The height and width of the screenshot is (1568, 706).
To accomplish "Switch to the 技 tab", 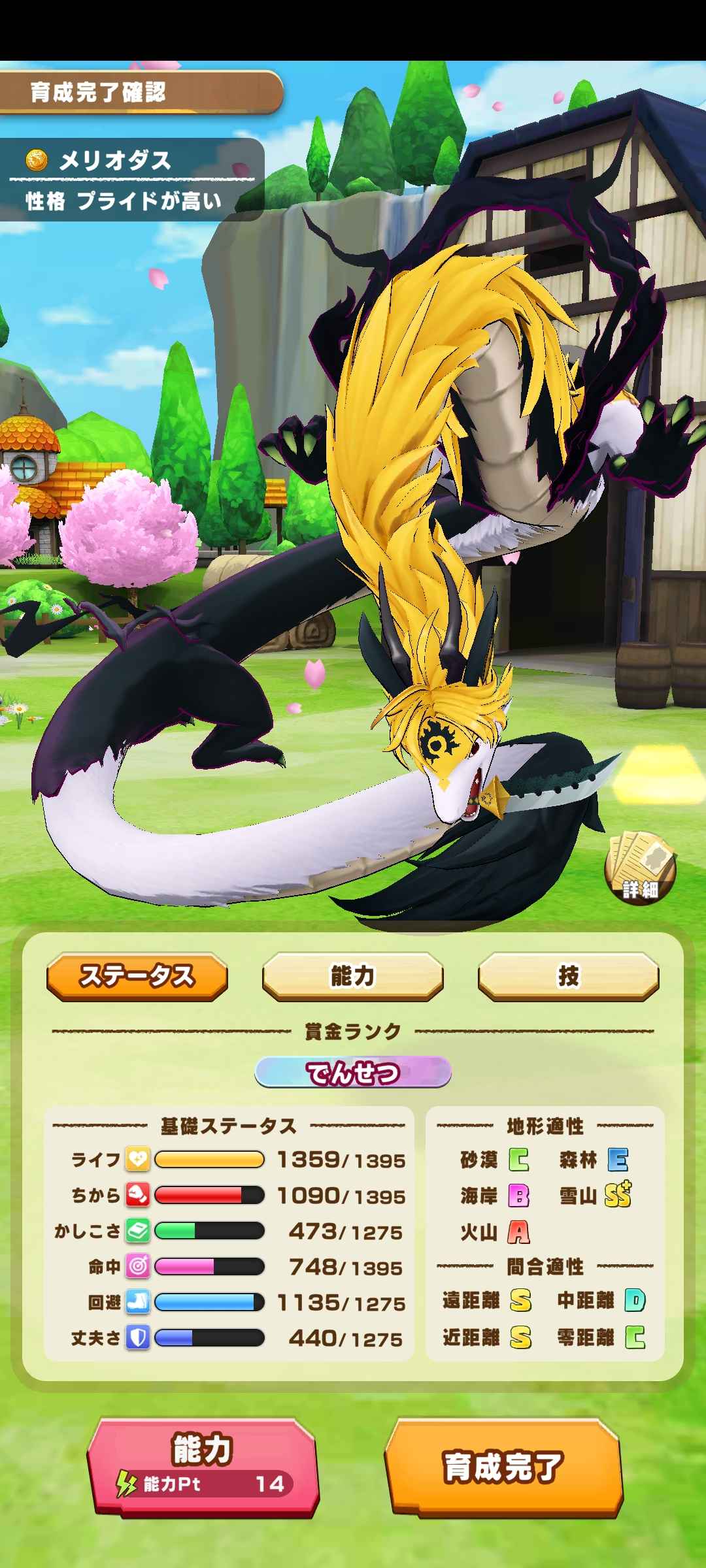I will pos(568,976).
